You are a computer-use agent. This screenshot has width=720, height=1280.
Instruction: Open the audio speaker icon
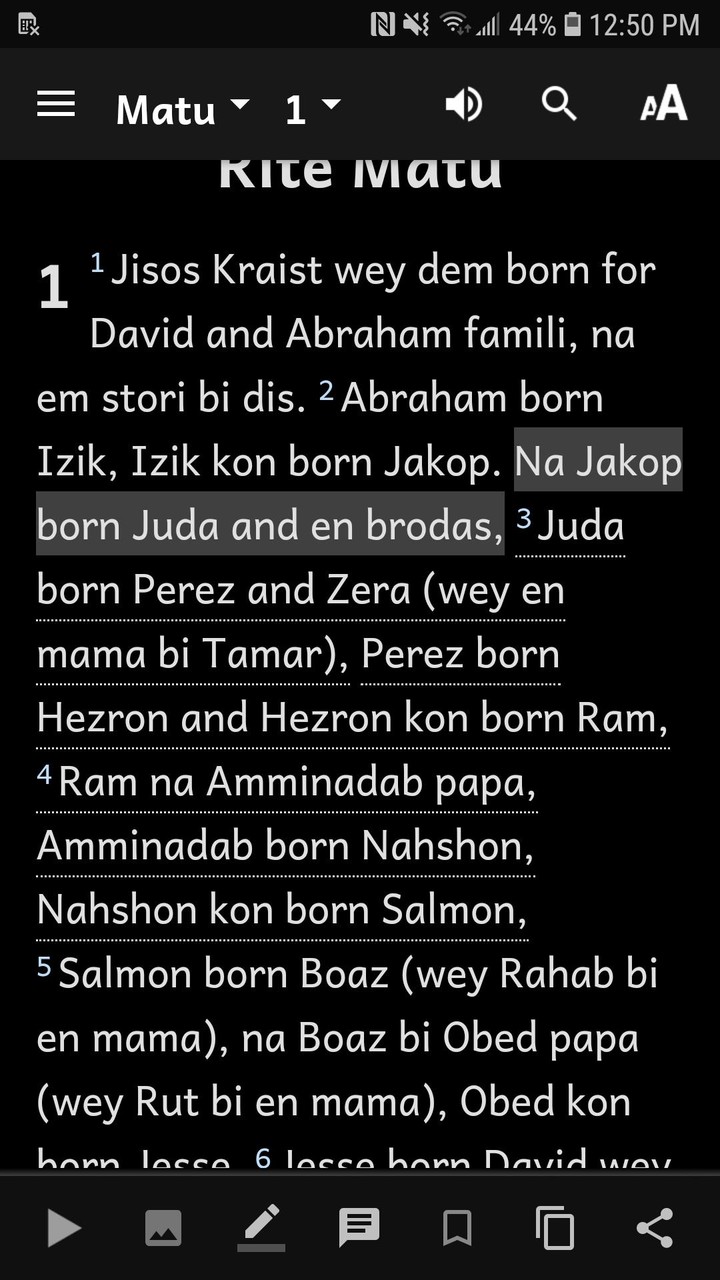coord(463,104)
